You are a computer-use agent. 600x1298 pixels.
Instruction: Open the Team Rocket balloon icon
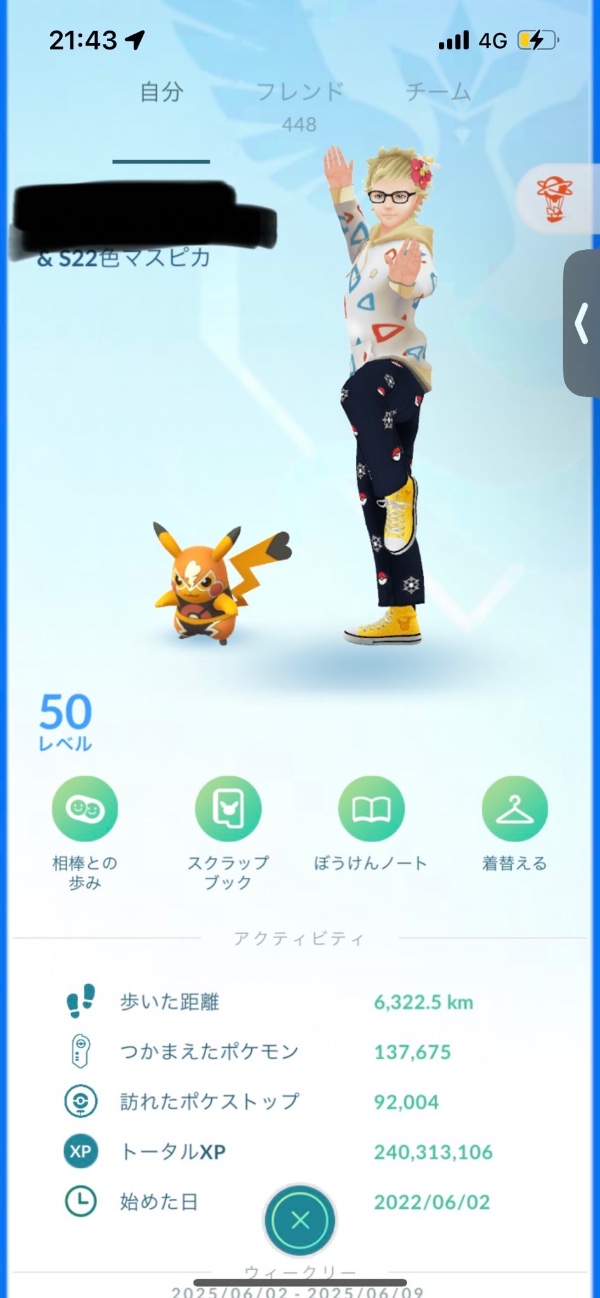[549, 193]
